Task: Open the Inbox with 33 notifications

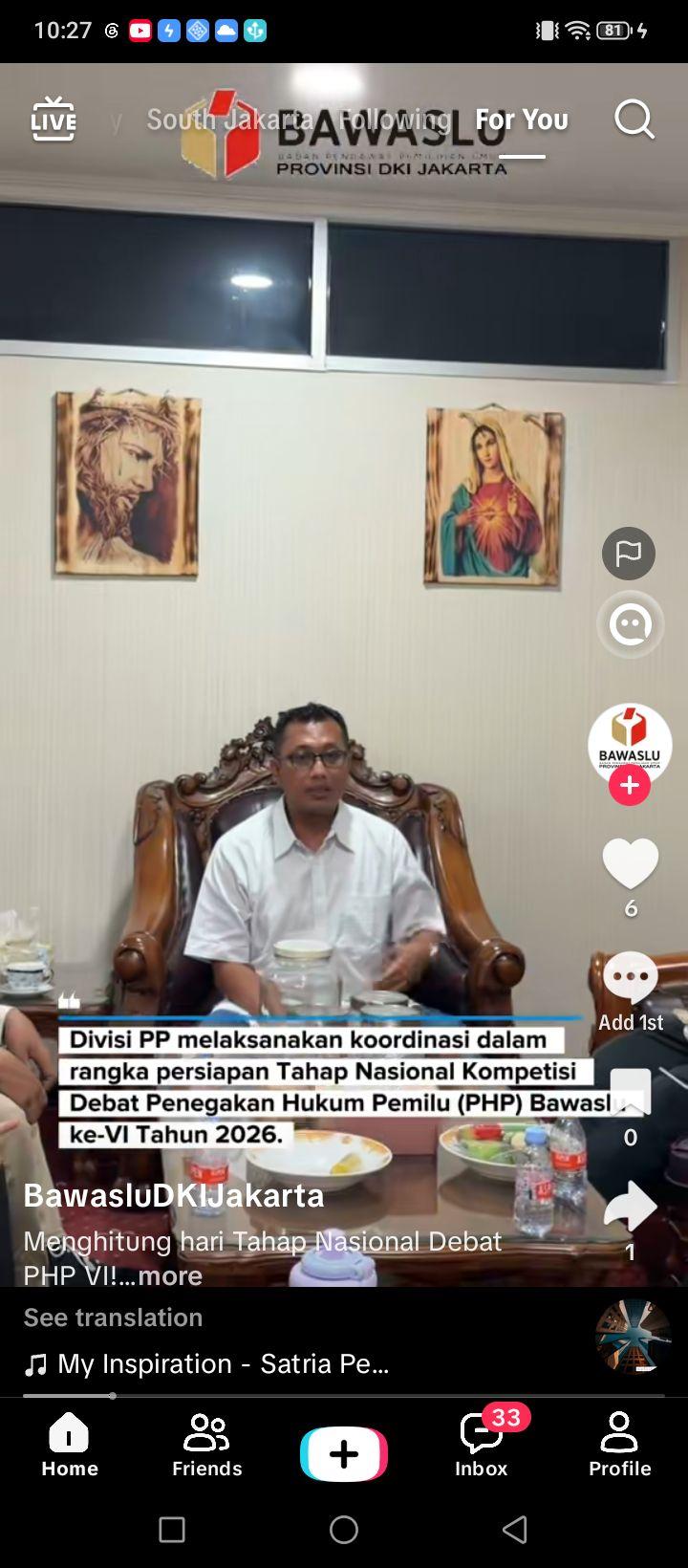Action: tap(482, 1445)
